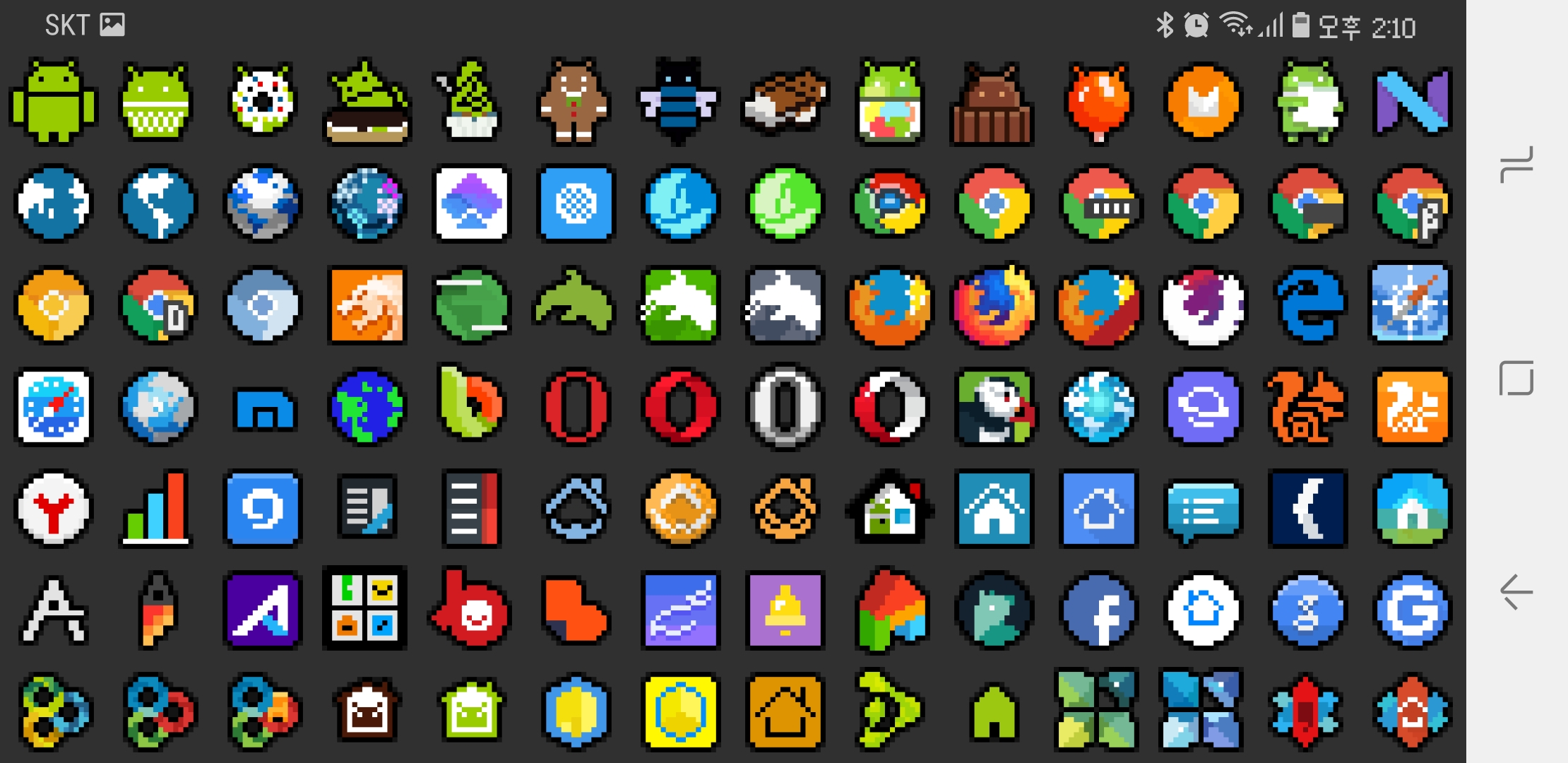
Task: Select the gingerbread man Android icon
Action: click(x=574, y=102)
